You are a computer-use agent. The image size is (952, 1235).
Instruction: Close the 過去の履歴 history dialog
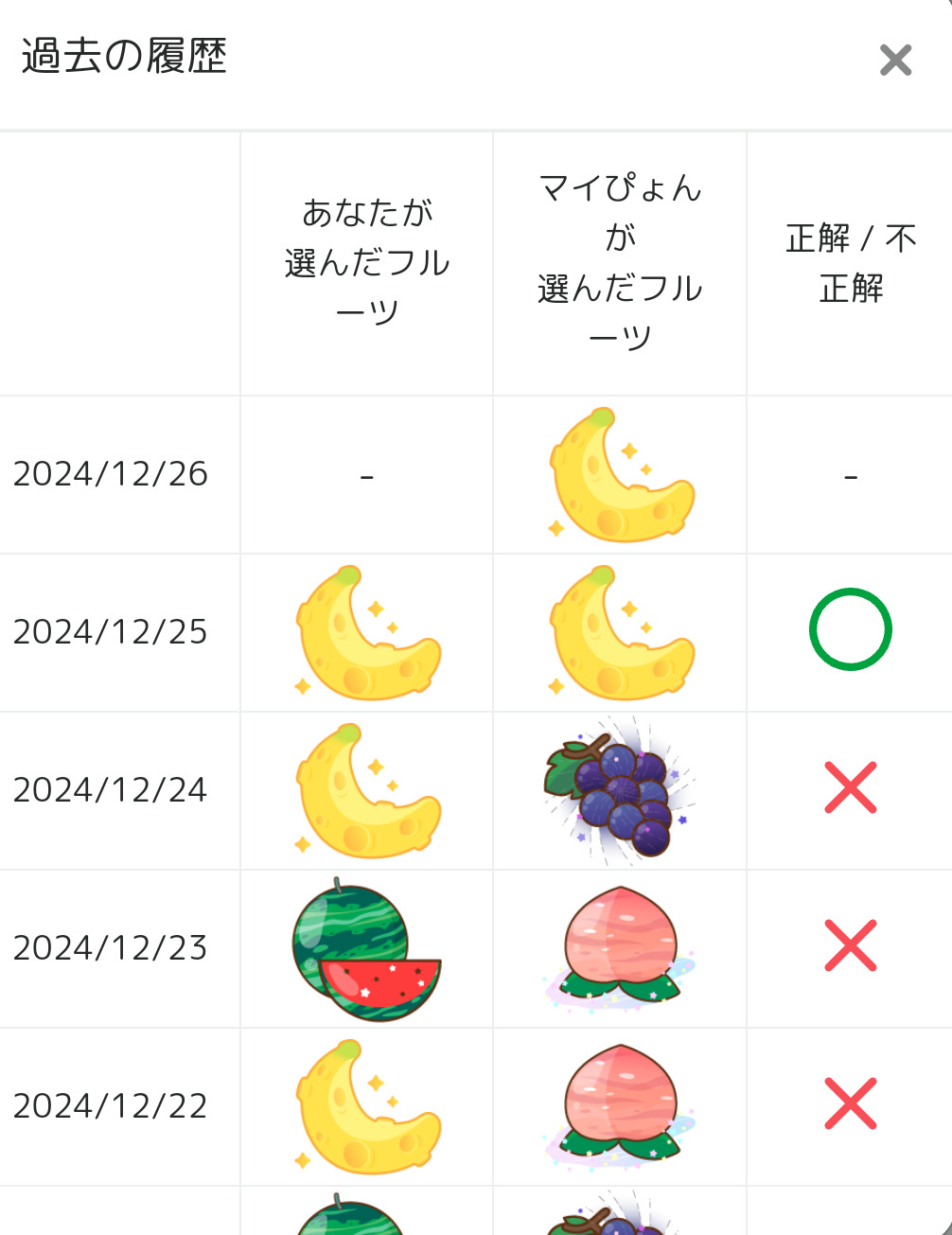tap(894, 61)
